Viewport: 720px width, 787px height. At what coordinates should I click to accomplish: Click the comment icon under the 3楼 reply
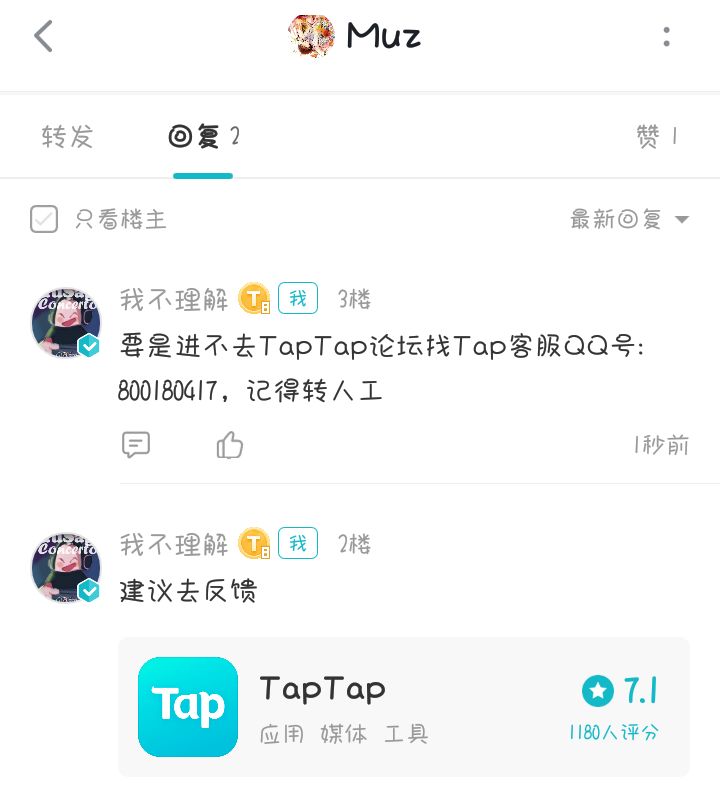[135, 444]
